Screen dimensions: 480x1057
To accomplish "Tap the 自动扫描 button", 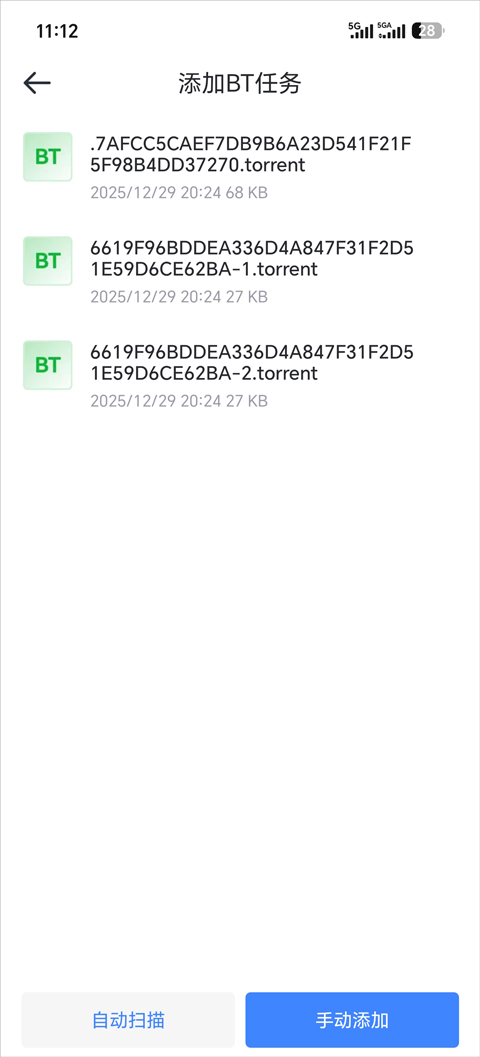I will click(128, 1019).
